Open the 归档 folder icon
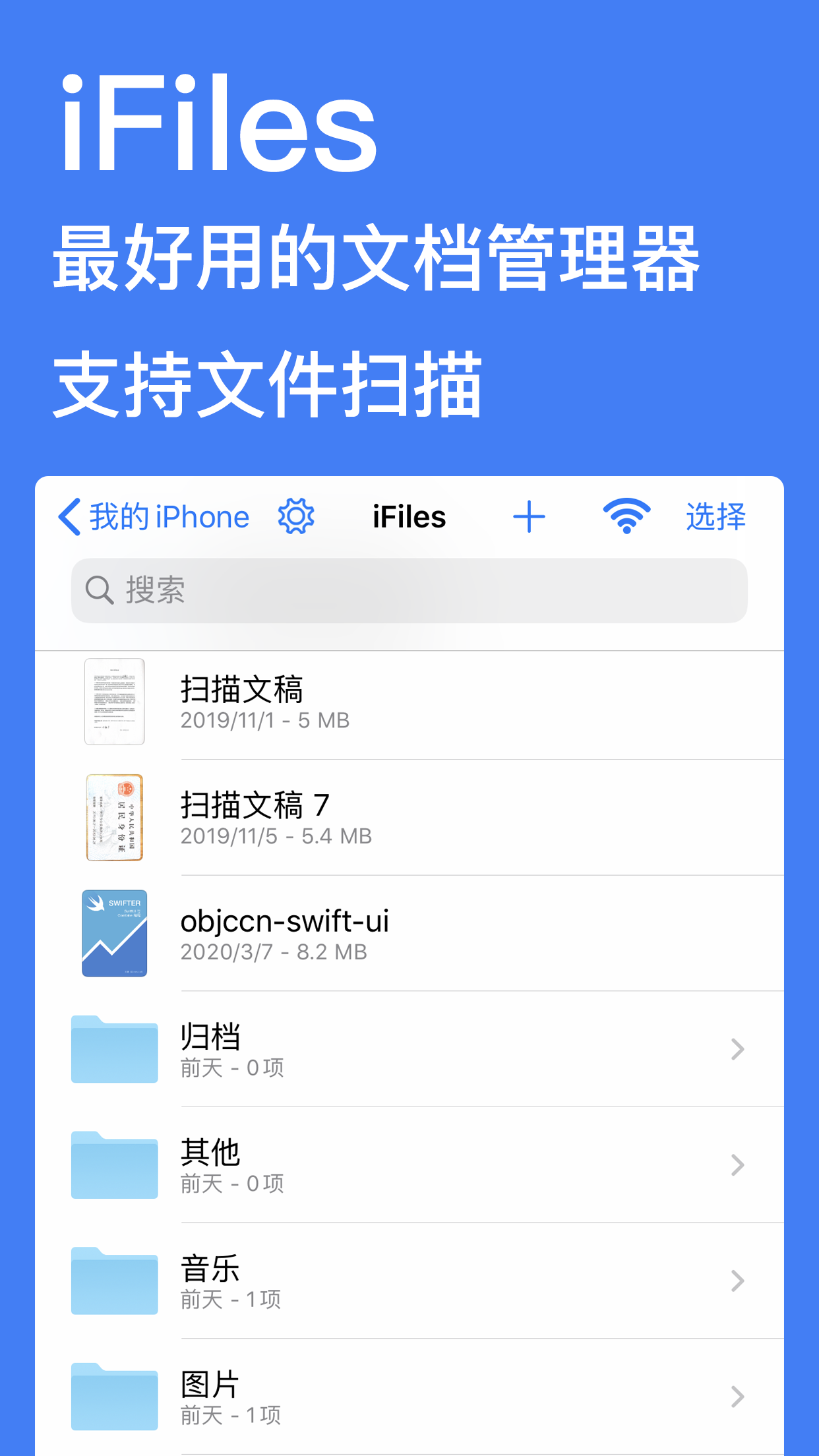 113,1048
